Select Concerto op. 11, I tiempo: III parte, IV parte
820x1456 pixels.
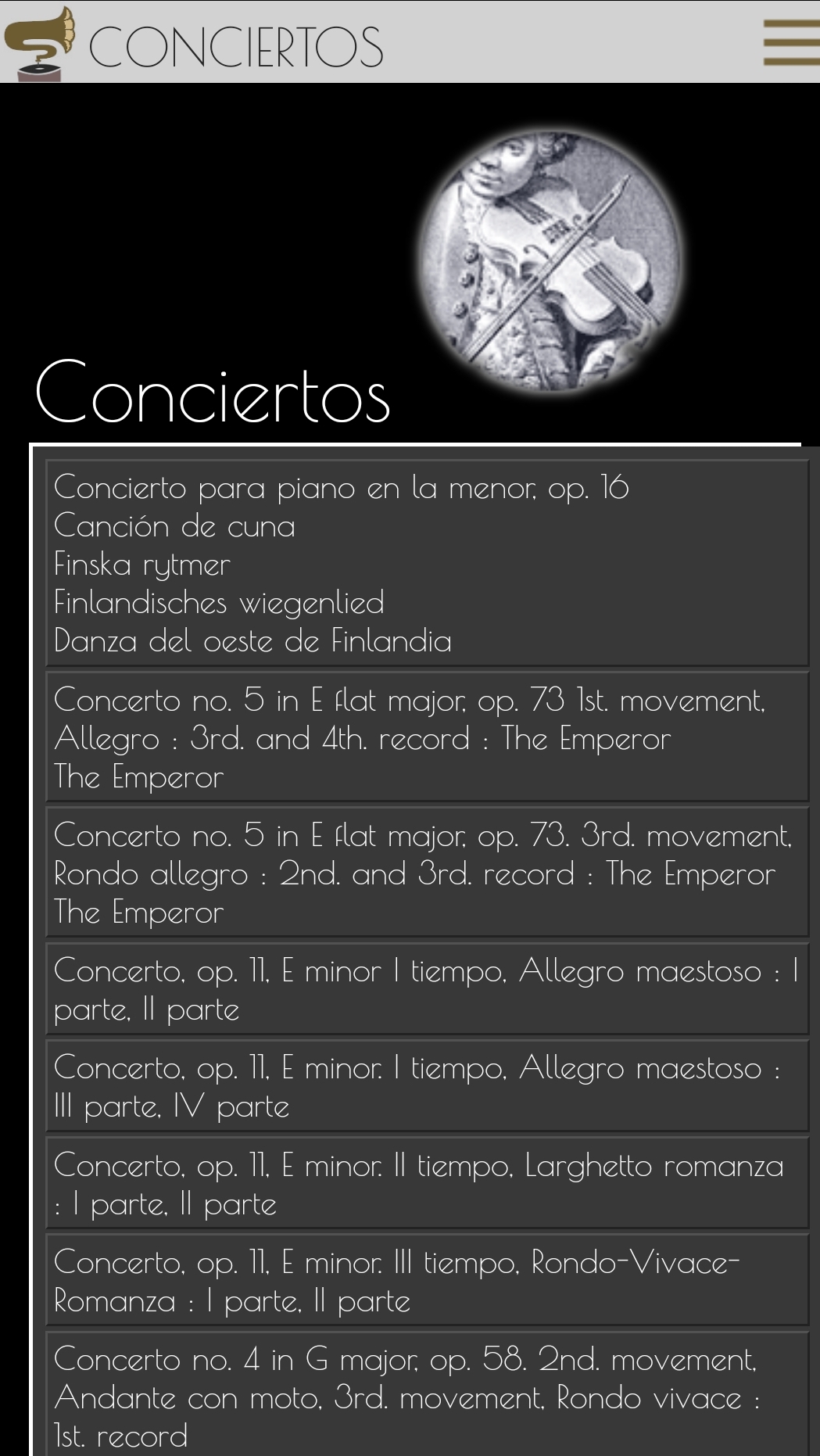pos(427,1086)
